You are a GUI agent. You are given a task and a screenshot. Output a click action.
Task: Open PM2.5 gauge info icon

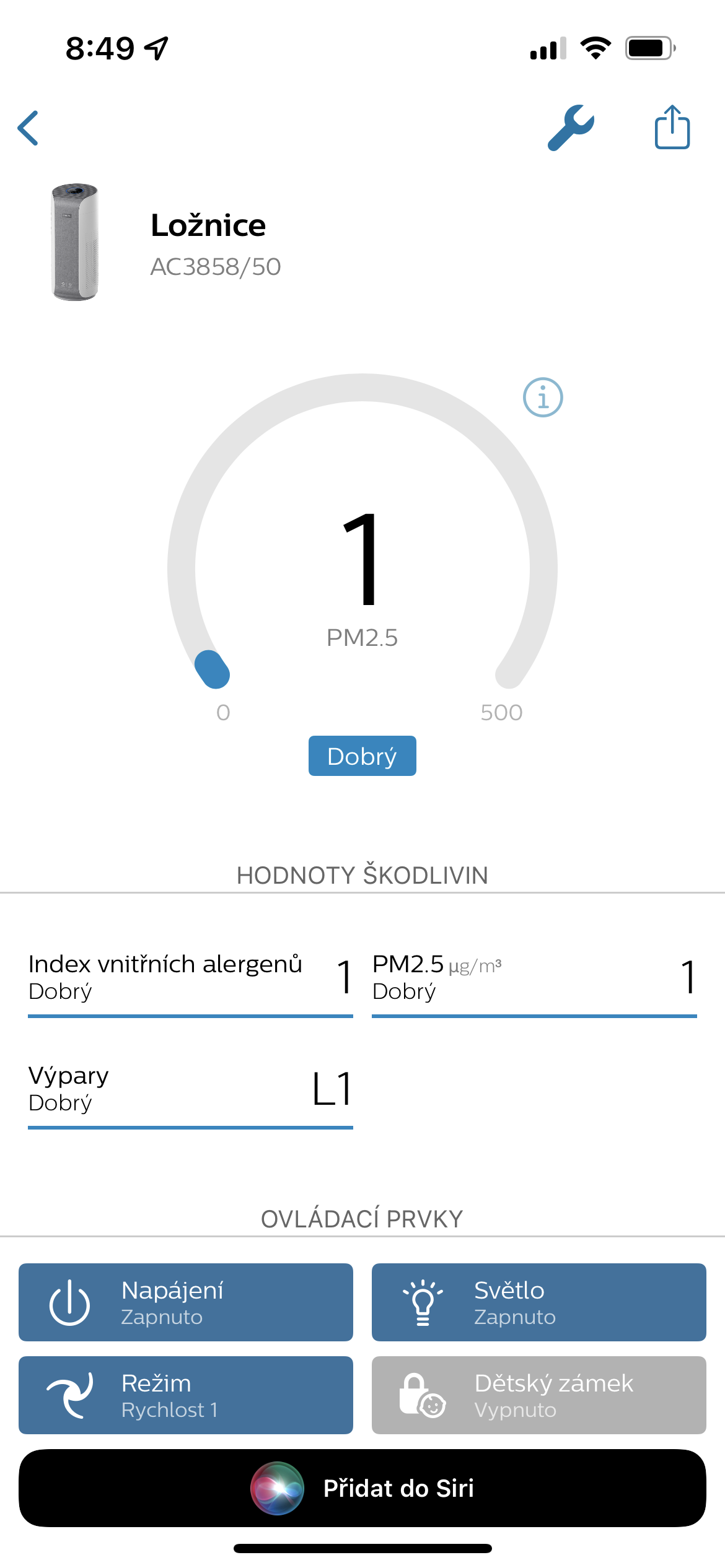(543, 398)
